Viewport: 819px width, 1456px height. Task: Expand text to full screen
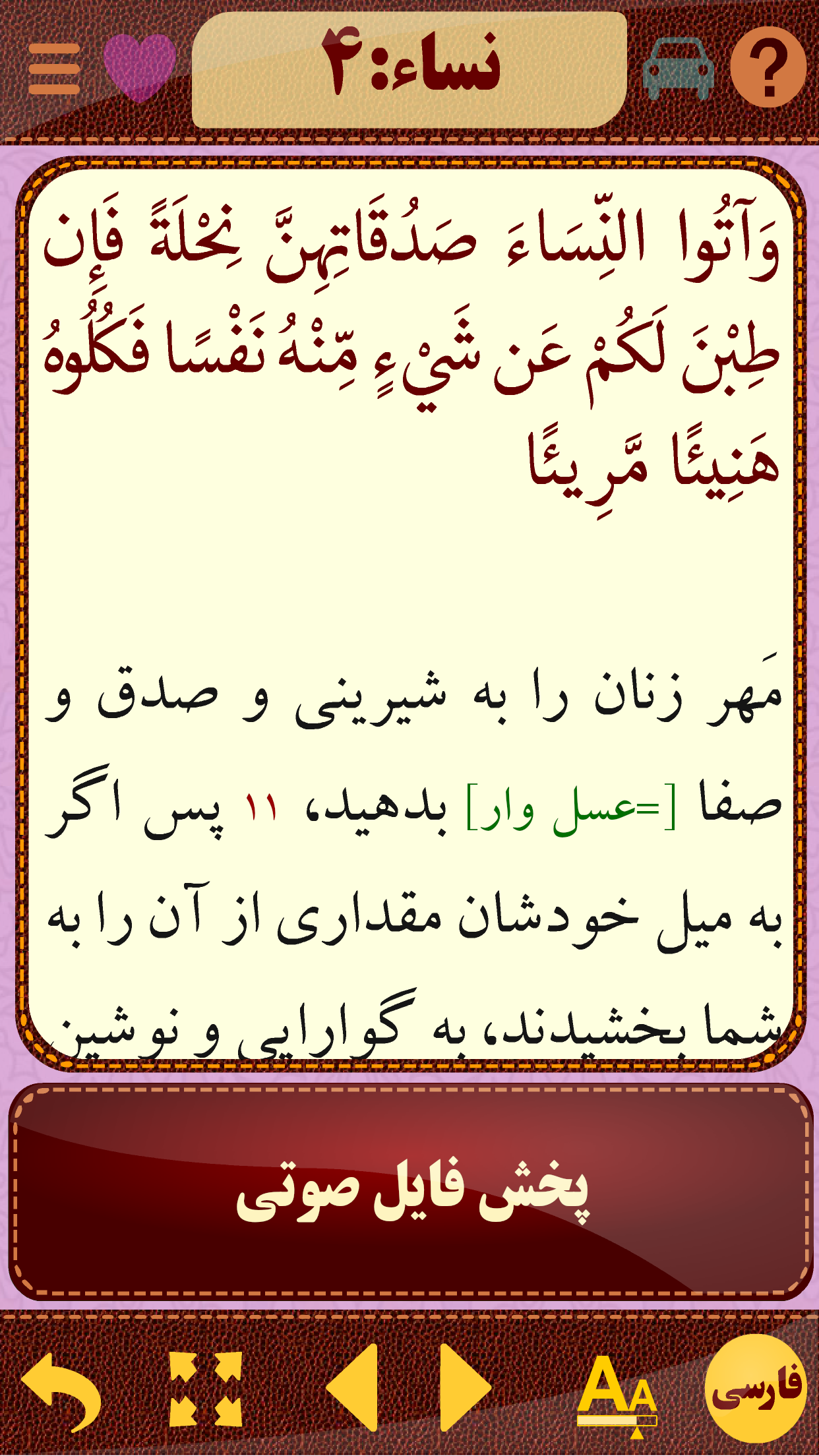[206, 1389]
